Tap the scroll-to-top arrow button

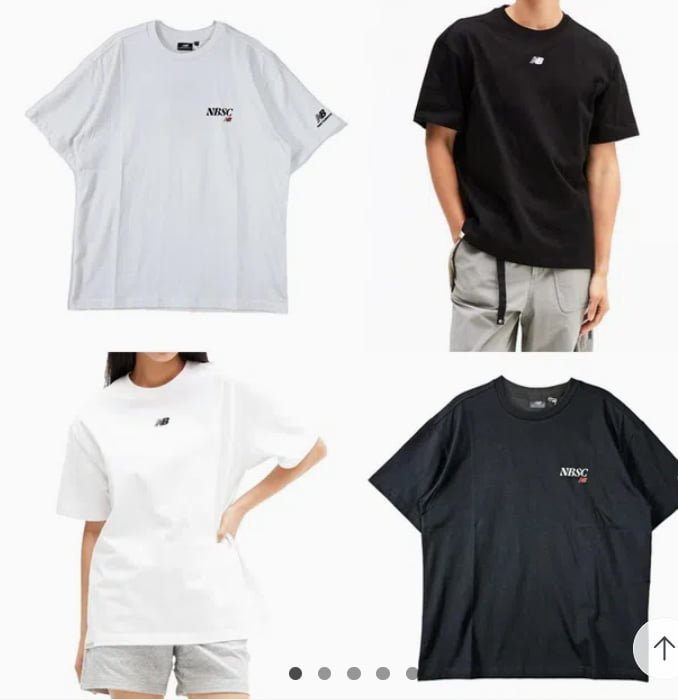pyautogui.click(x=660, y=648)
